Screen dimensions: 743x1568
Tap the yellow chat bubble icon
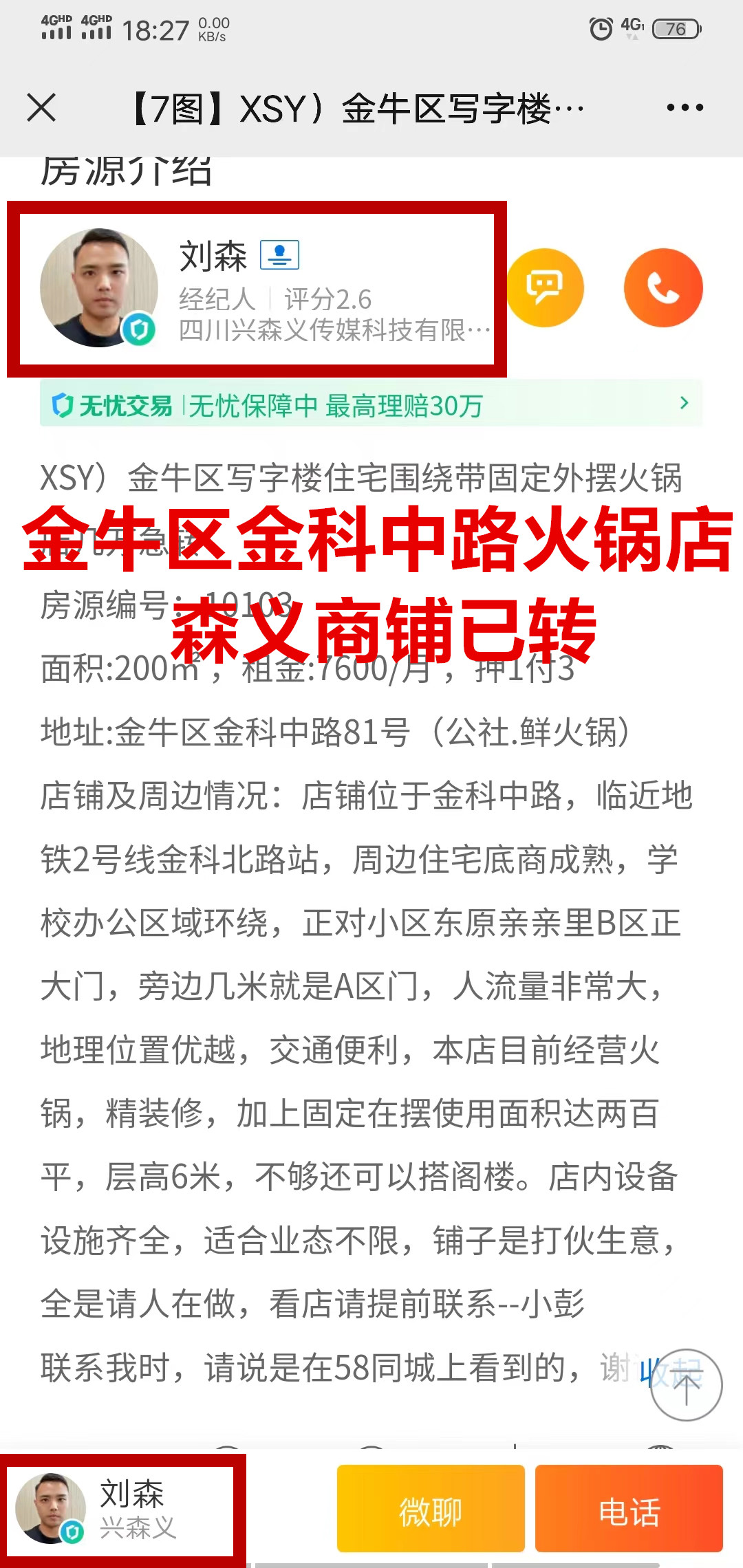[545, 287]
